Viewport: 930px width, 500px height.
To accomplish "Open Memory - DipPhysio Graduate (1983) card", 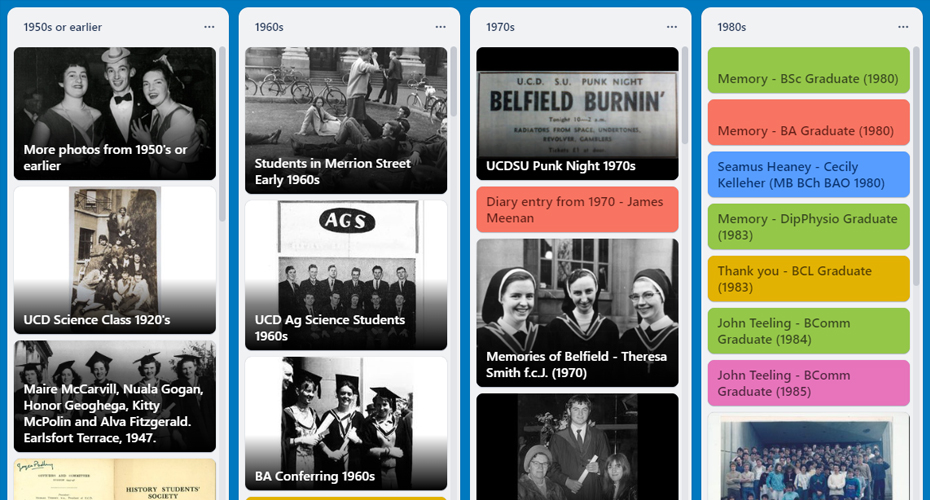I will [x=808, y=227].
